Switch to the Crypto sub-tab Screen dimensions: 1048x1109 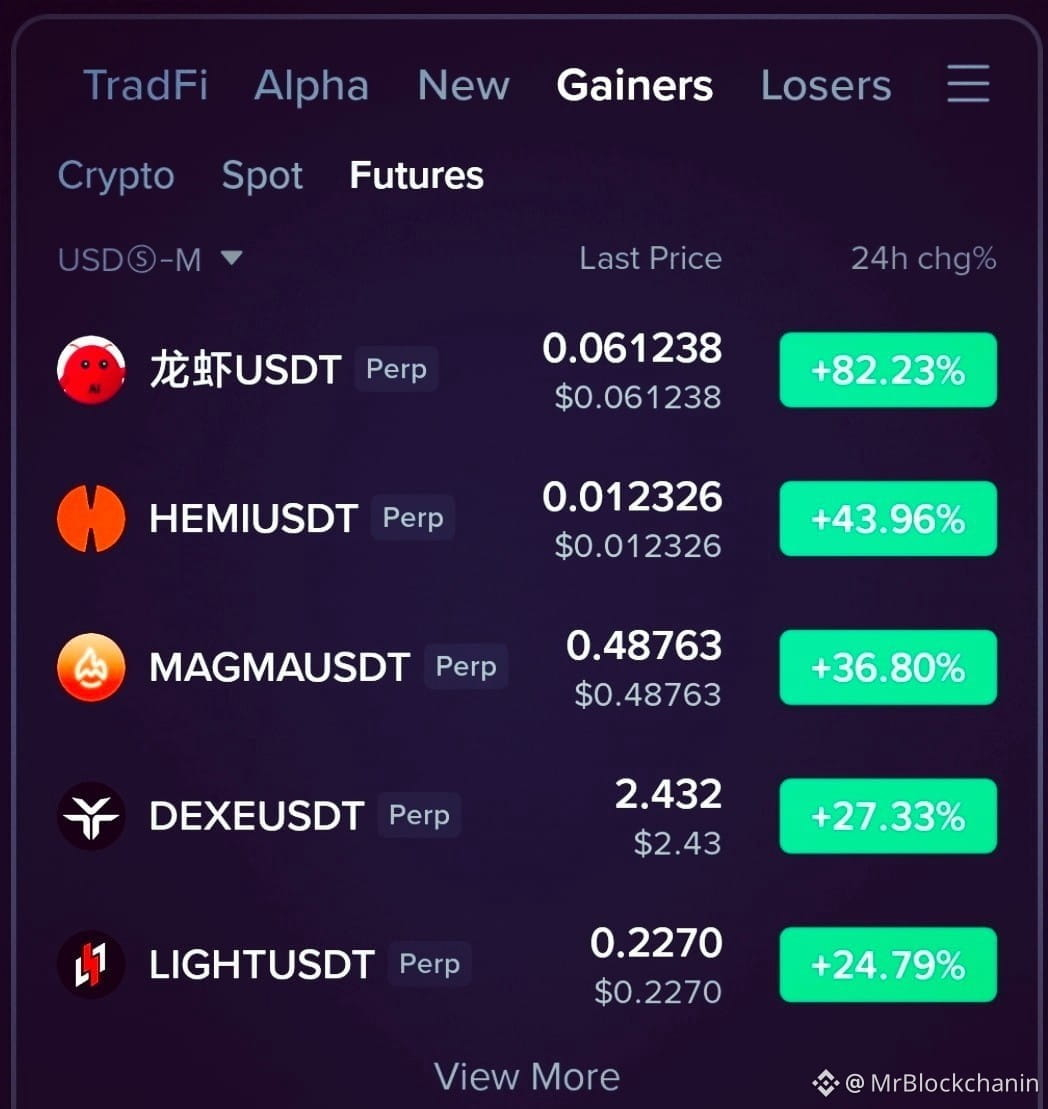coord(116,175)
